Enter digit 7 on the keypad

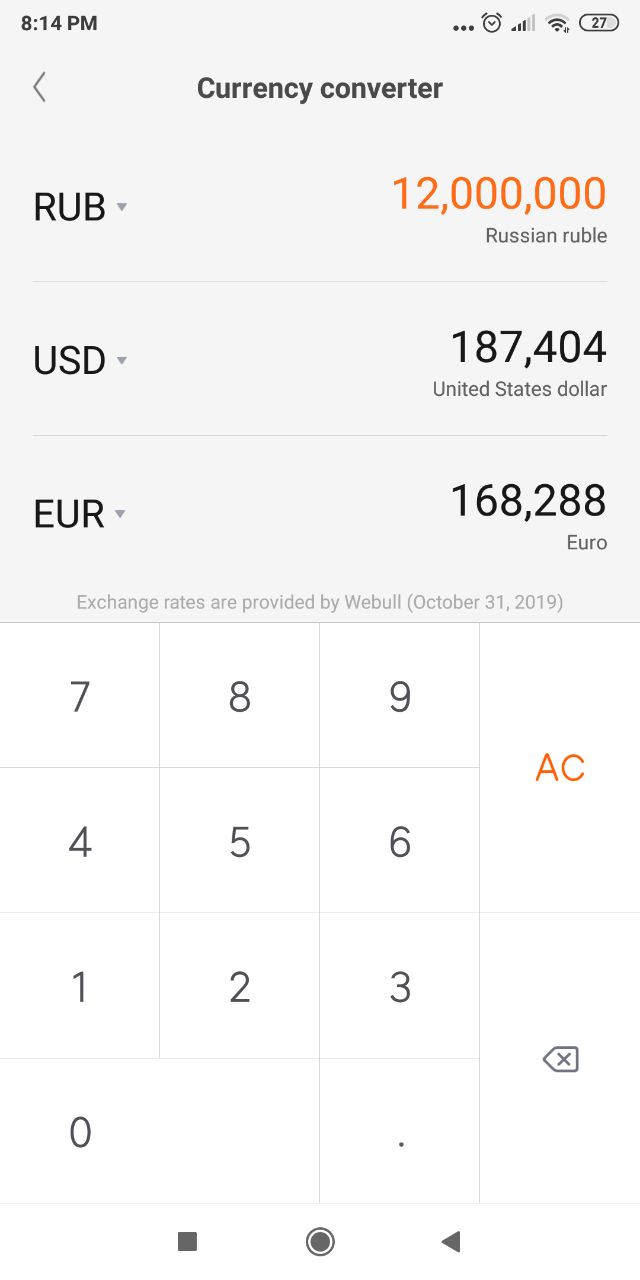[x=80, y=695]
